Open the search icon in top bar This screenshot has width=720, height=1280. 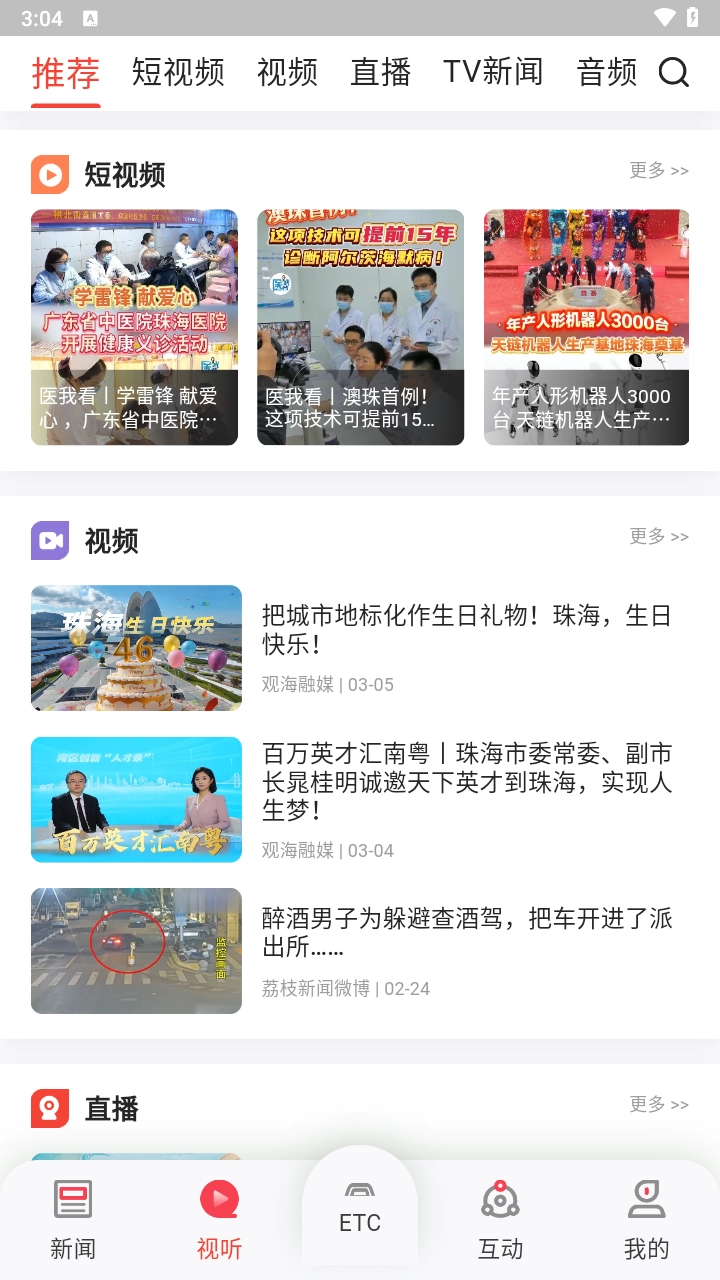pos(673,72)
